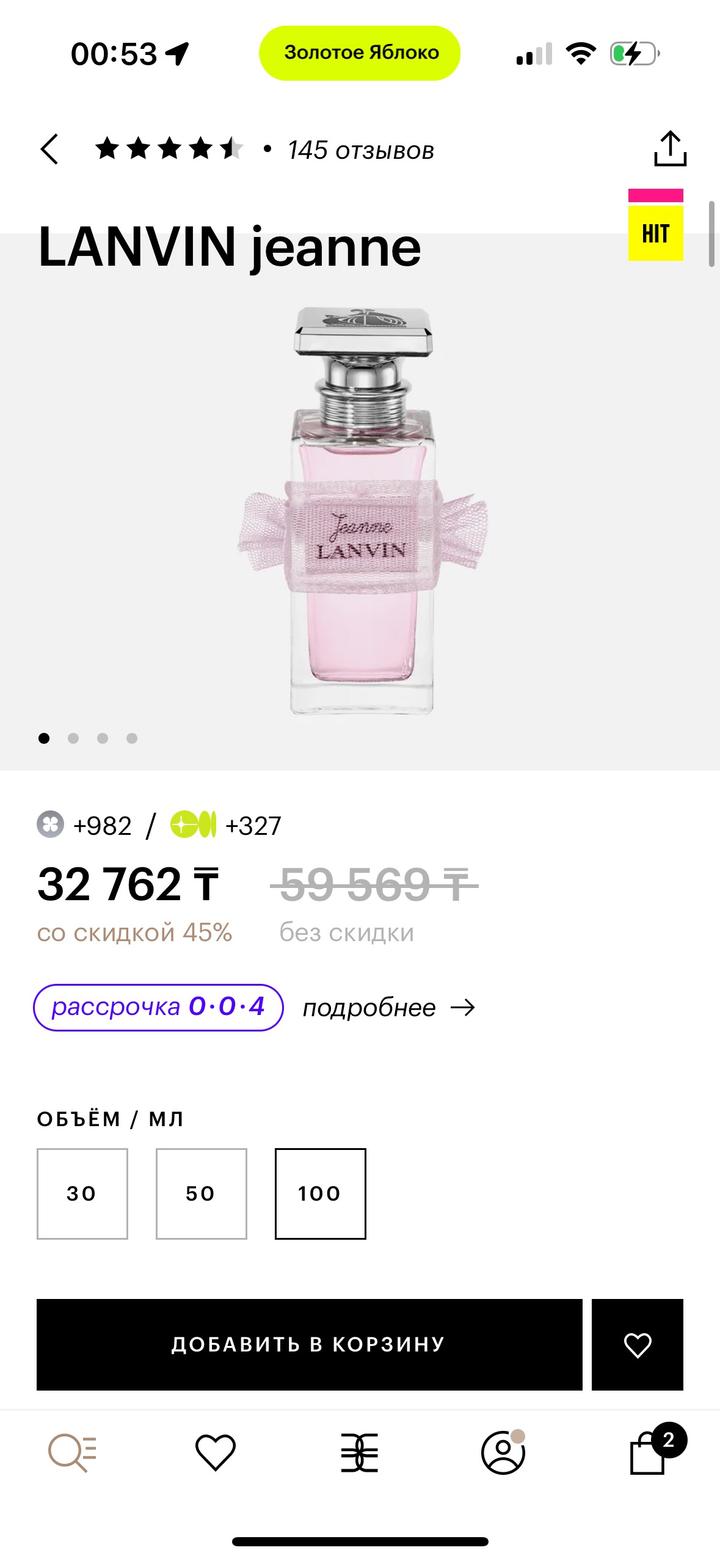720x1561 pixels.
Task: Open the 145 отзывов reviews
Action: (360, 150)
